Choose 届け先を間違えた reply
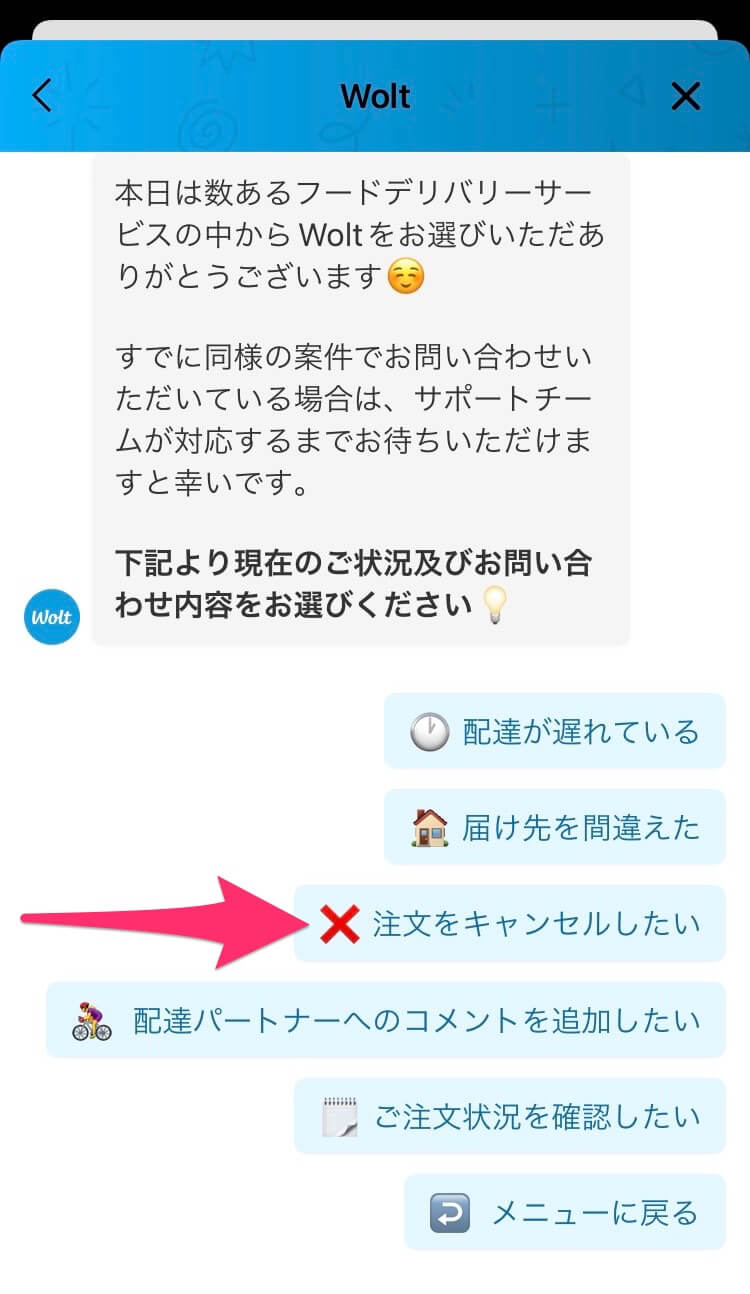This screenshot has width=750, height=1294. pyautogui.click(x=554, y=827)
